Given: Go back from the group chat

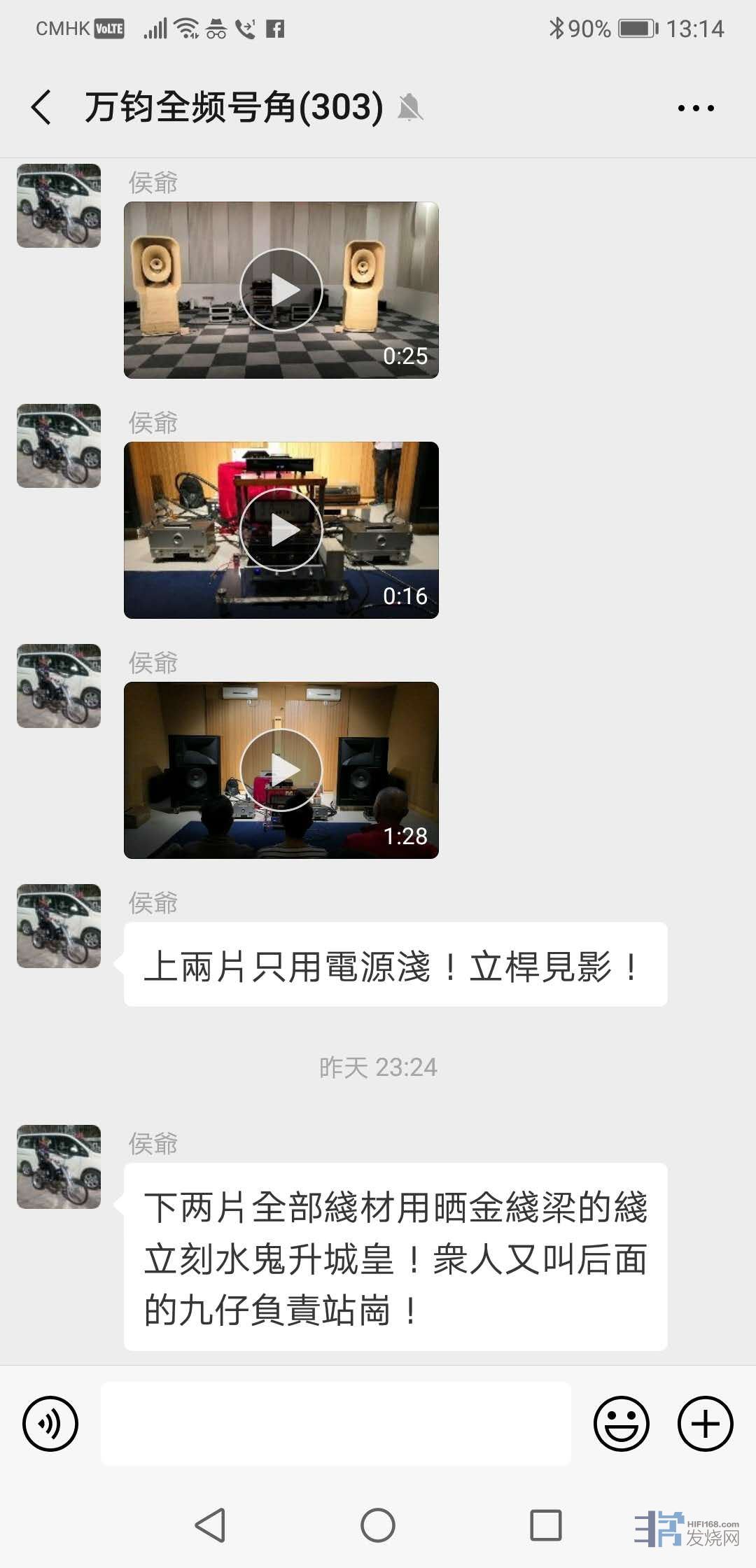Looking at the screenshot, I should (42, 108).
